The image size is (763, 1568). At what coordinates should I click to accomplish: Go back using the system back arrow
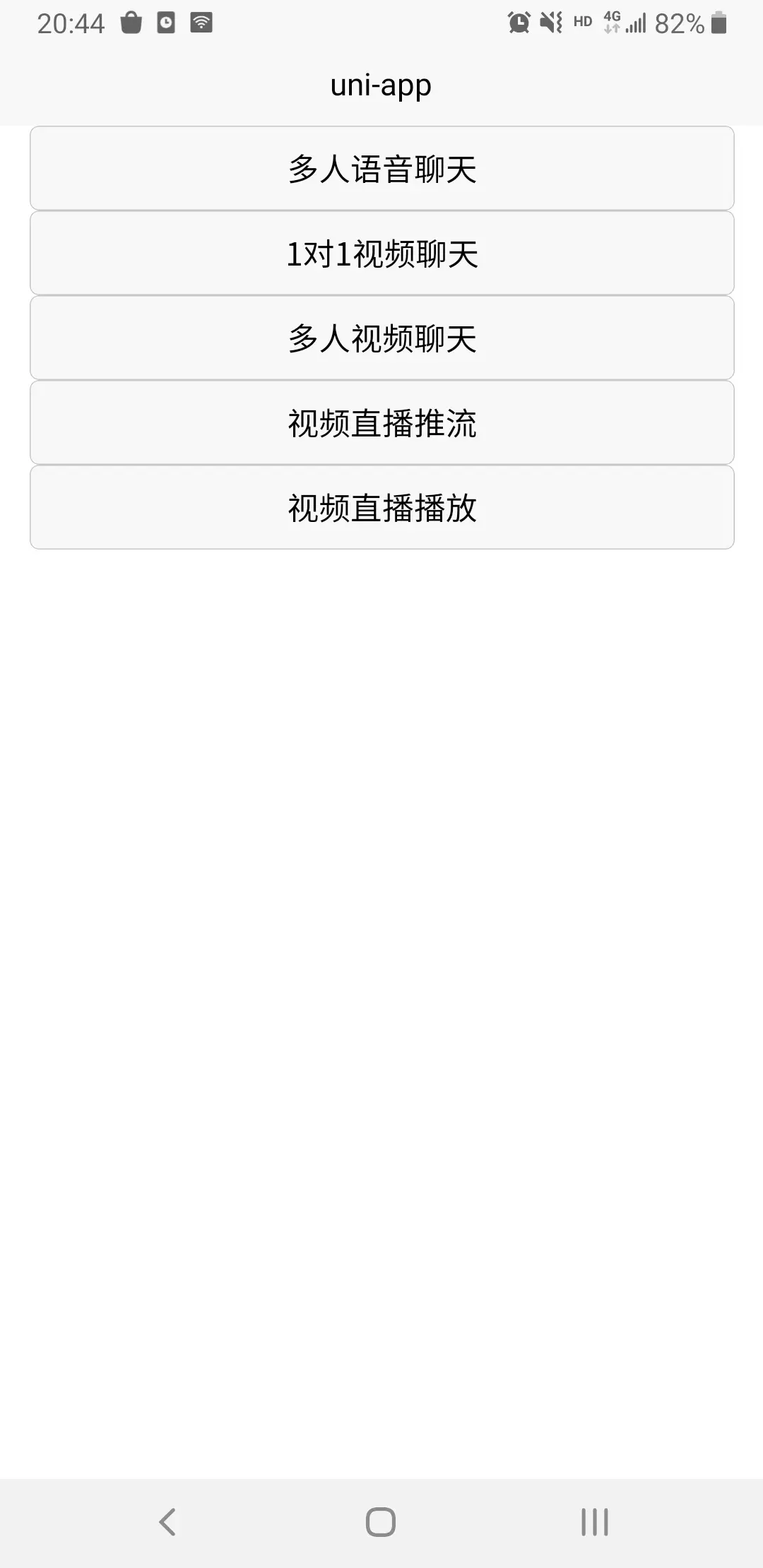[x=167, y=1522]
